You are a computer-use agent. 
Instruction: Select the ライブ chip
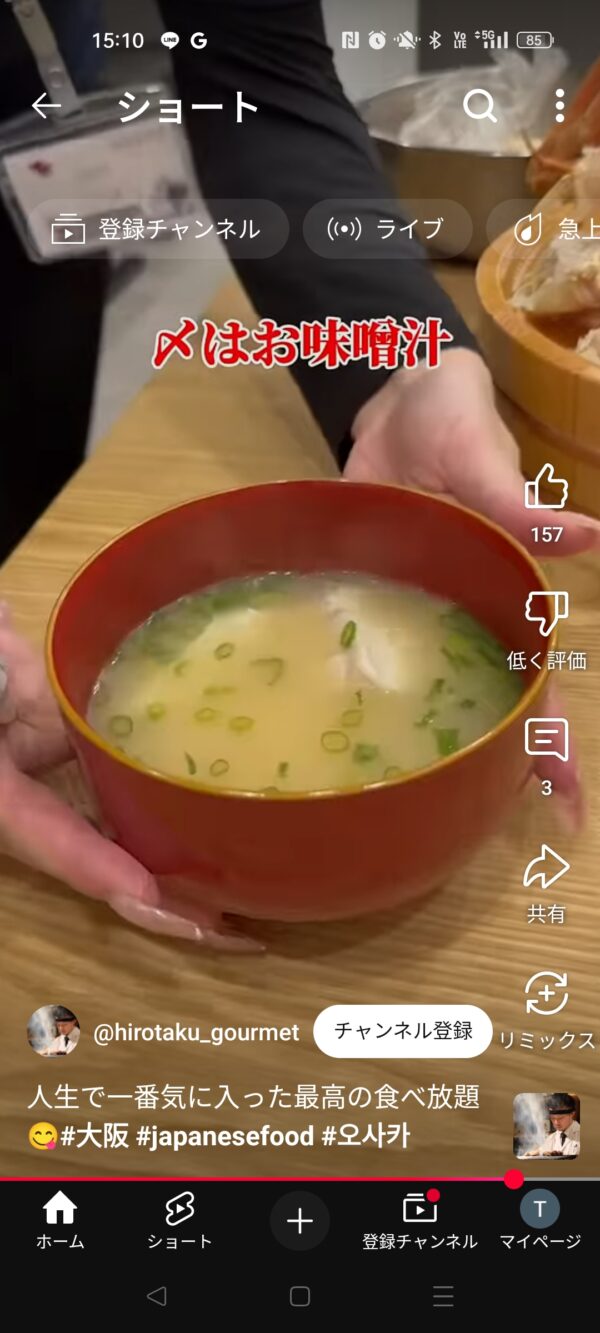pos(388,229)
